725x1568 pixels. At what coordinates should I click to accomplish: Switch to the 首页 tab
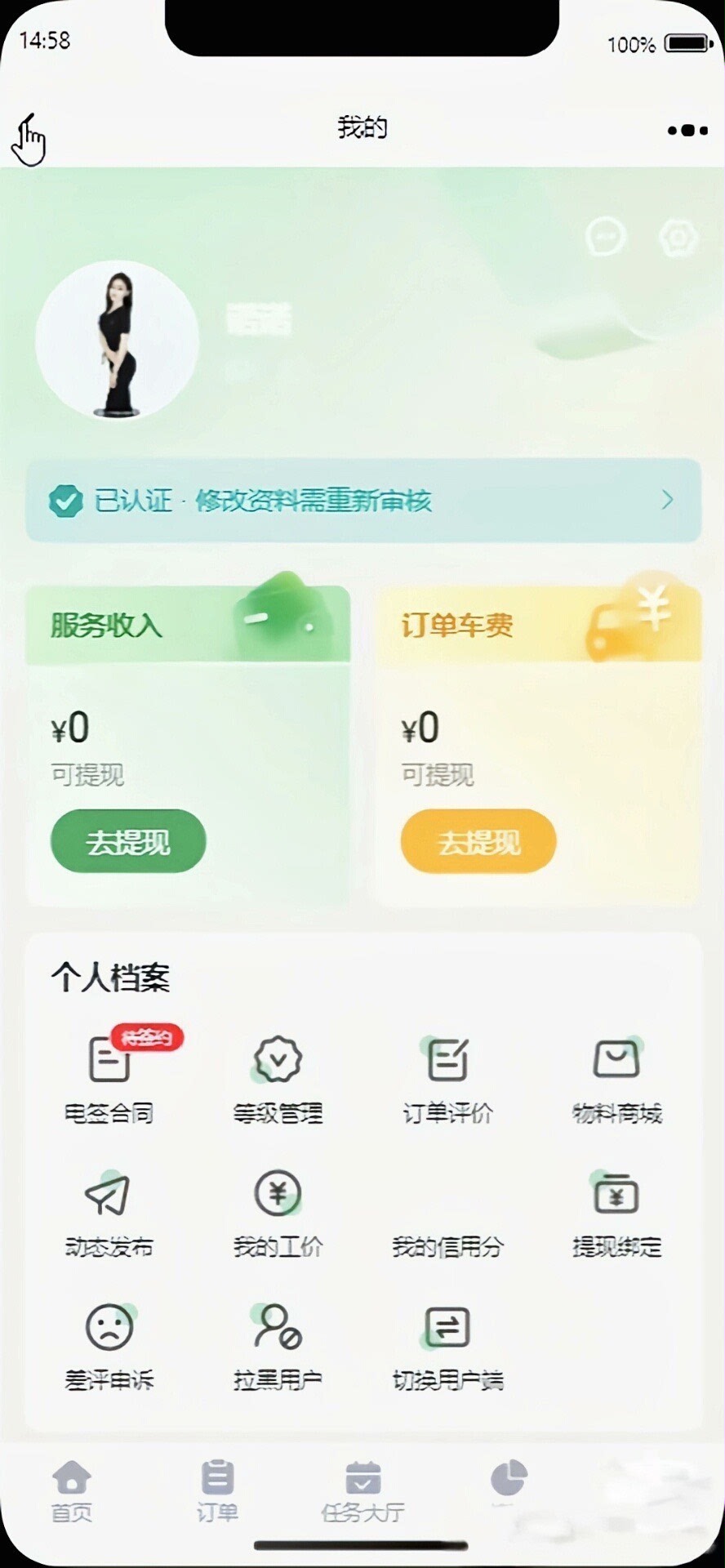(72, 1490)
